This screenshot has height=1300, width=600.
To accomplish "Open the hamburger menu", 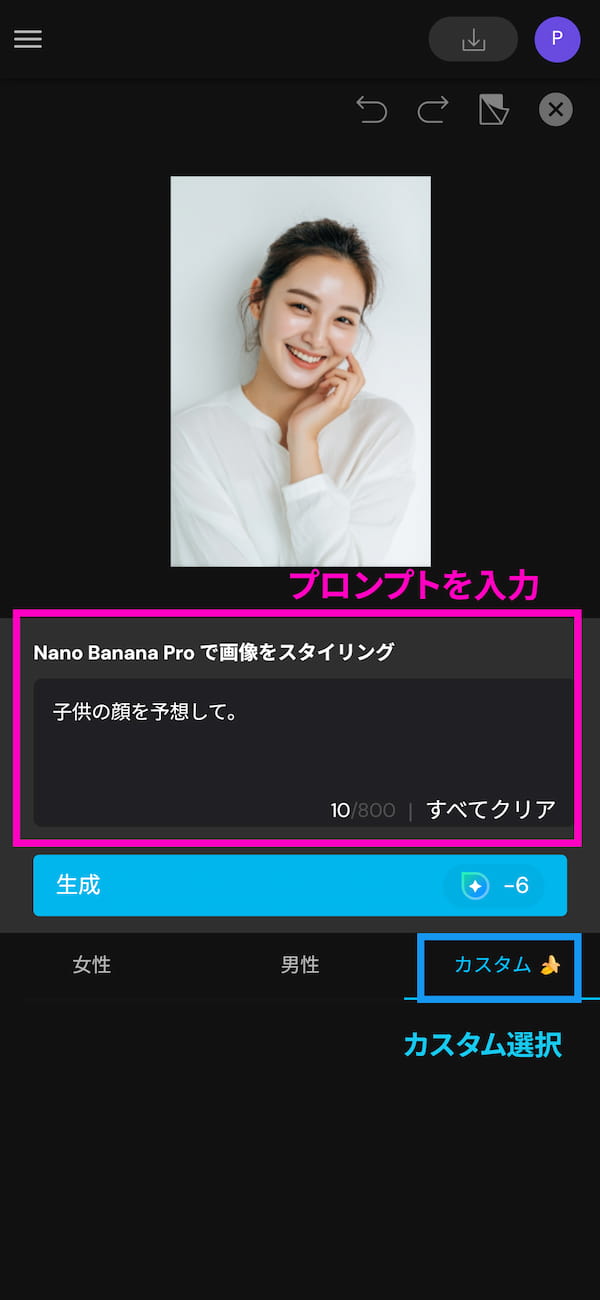I will point(28,39).
